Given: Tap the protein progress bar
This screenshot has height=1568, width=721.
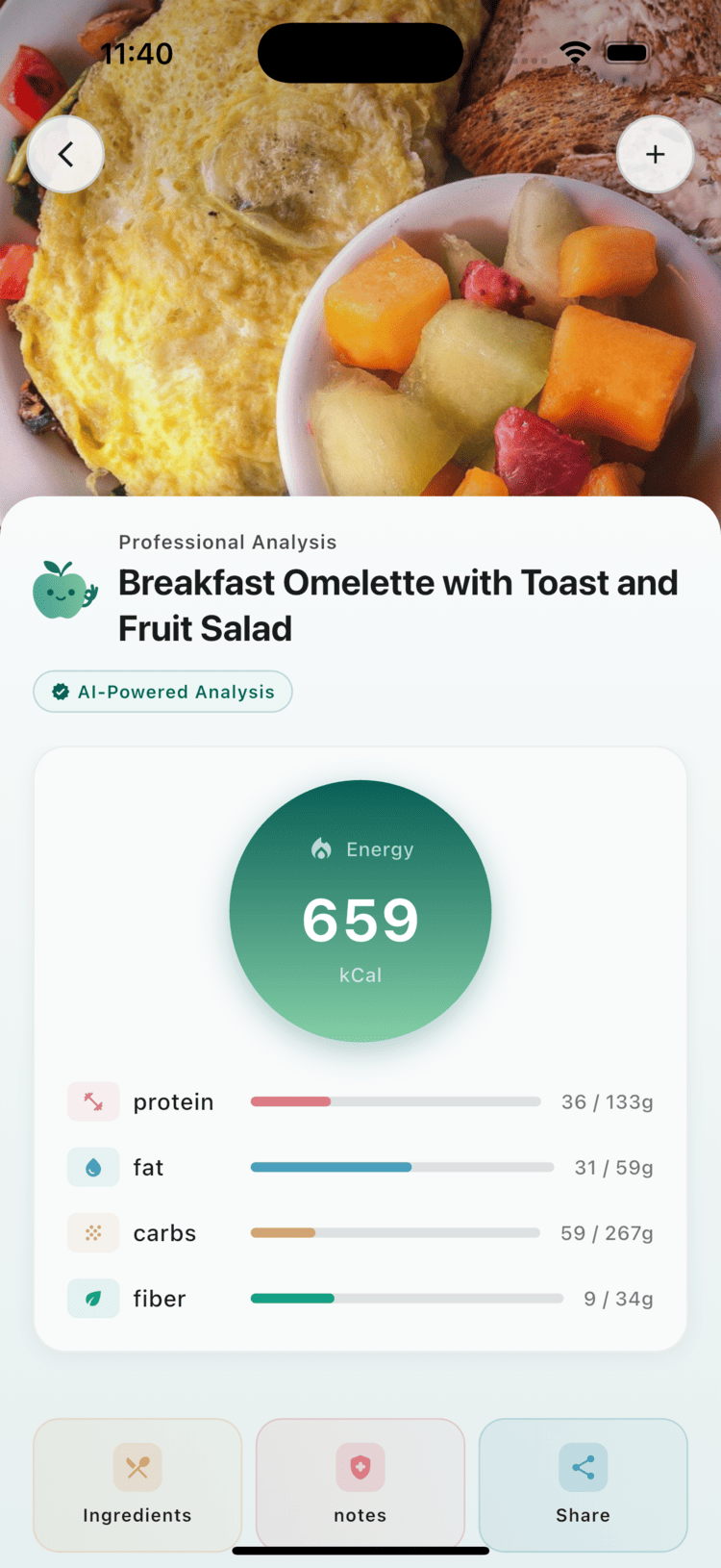Looking at the screenshot, I should pos(395,1101).
